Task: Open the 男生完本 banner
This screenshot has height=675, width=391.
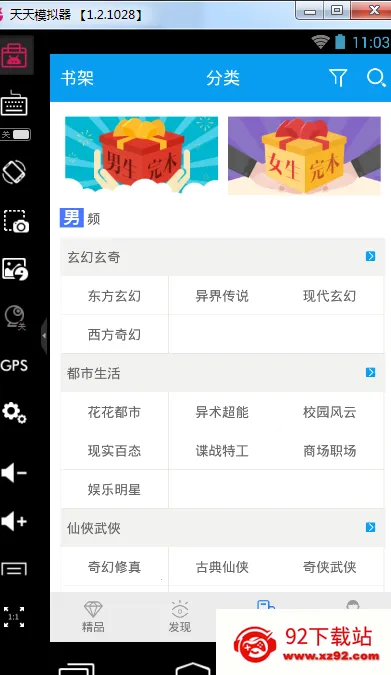Action: click(141, 155)
